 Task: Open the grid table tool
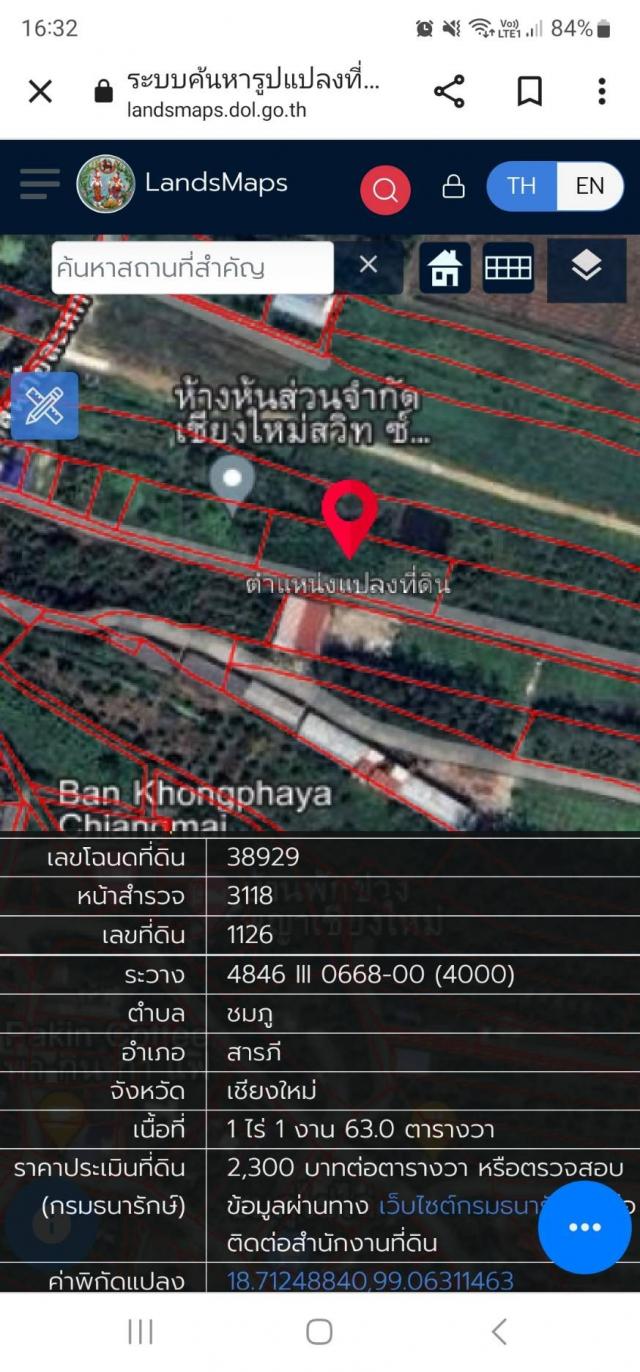click(x=508, y=267)
